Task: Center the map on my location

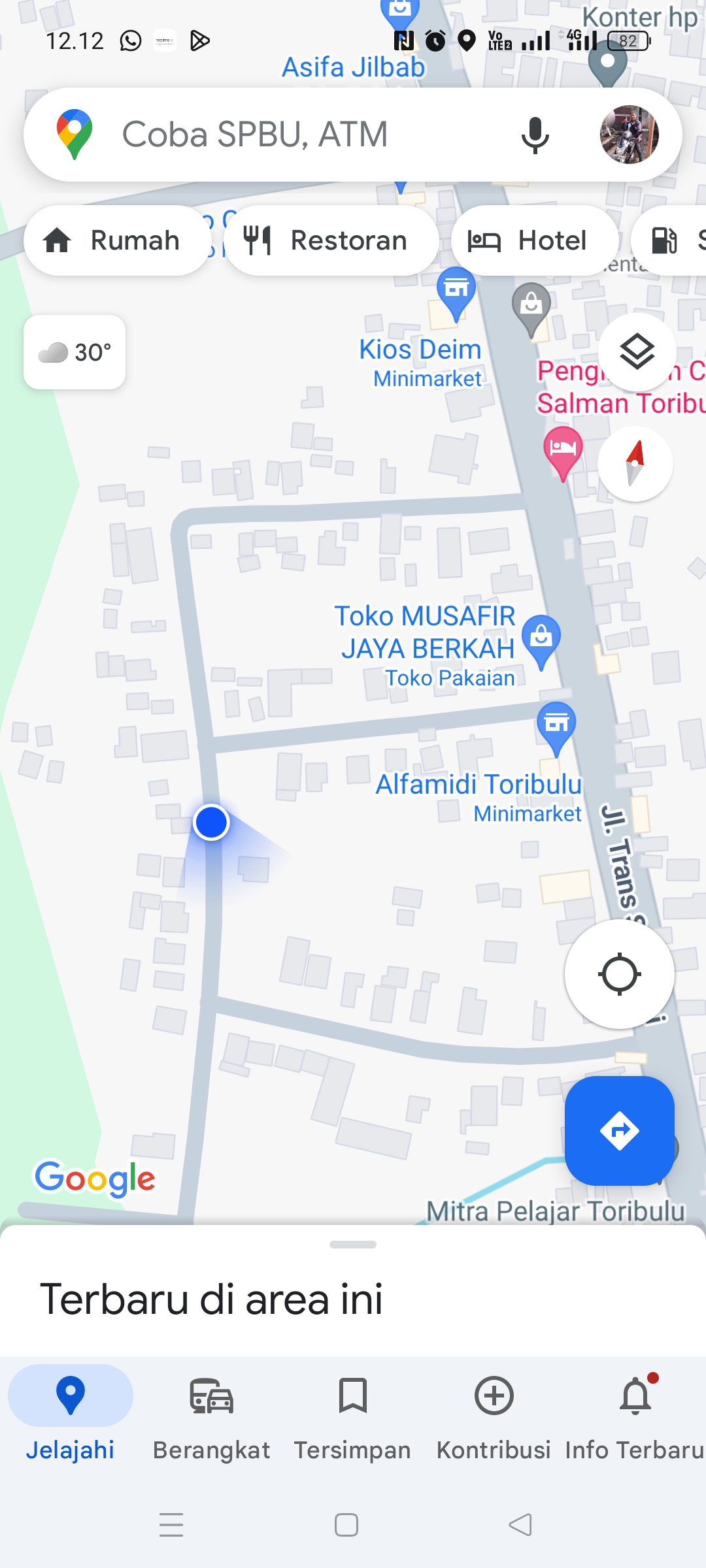Action: point(619,974)
